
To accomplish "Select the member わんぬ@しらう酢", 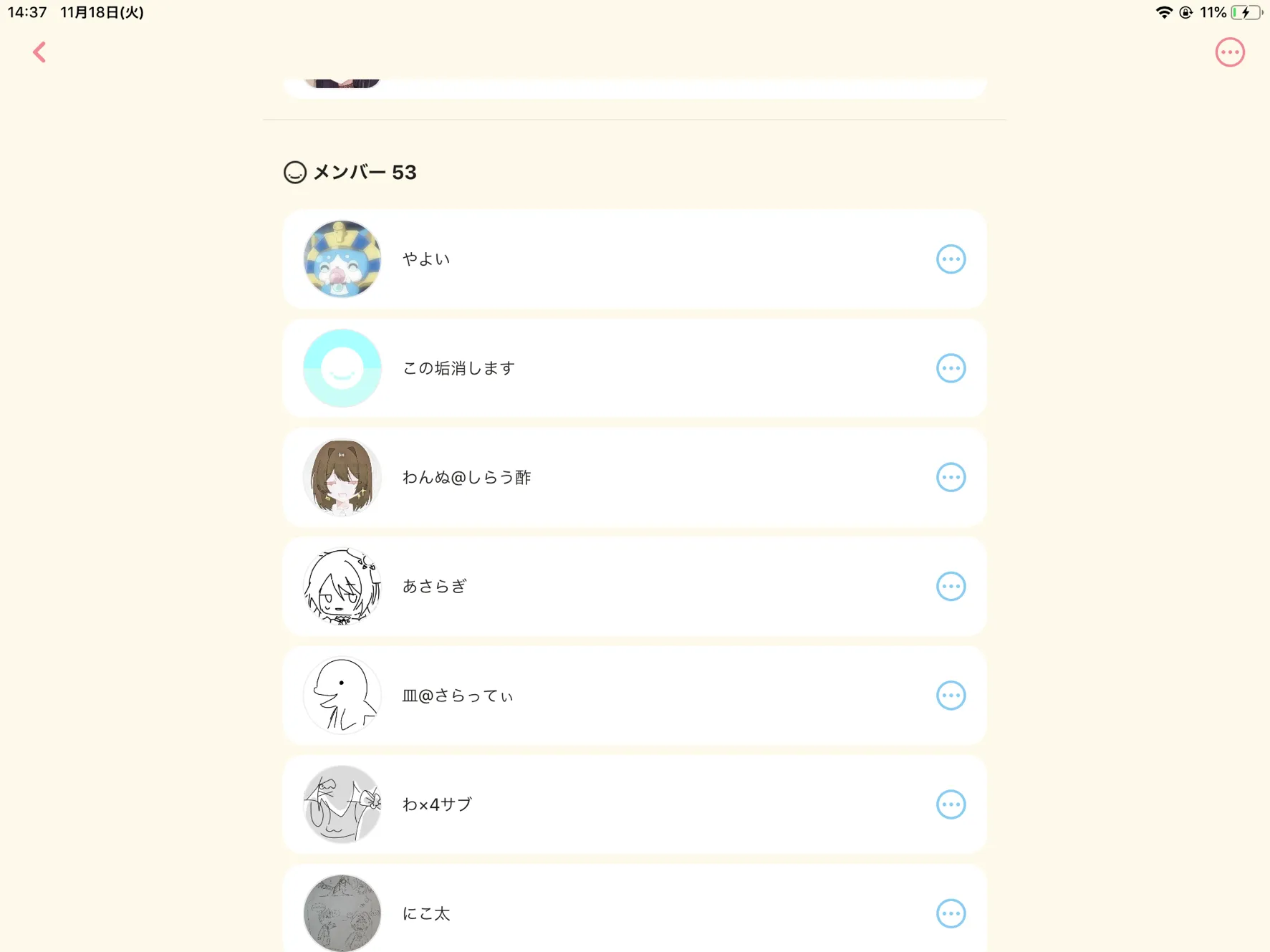I will (x=573, y=477).
